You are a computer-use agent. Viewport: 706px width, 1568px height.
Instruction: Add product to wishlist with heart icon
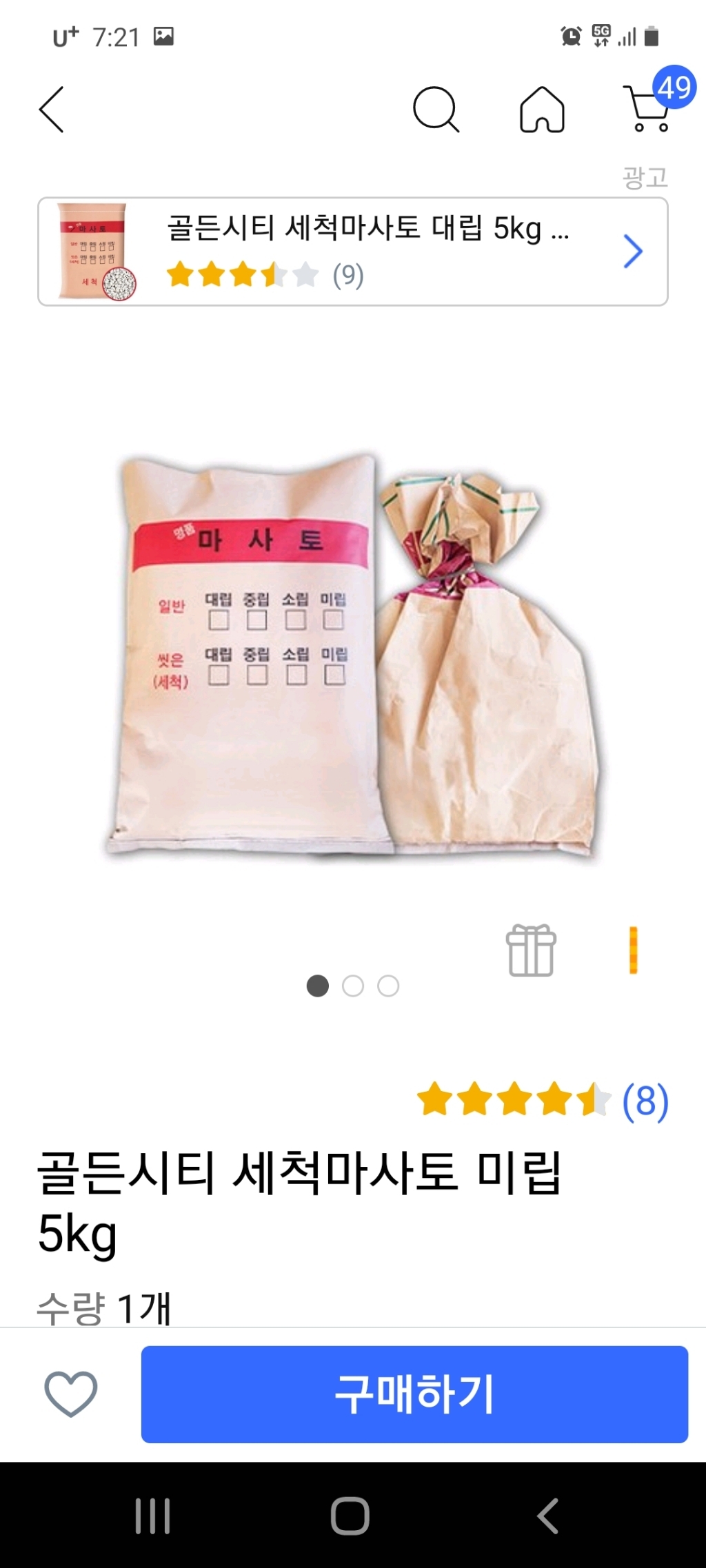[x=70, y=1393]
